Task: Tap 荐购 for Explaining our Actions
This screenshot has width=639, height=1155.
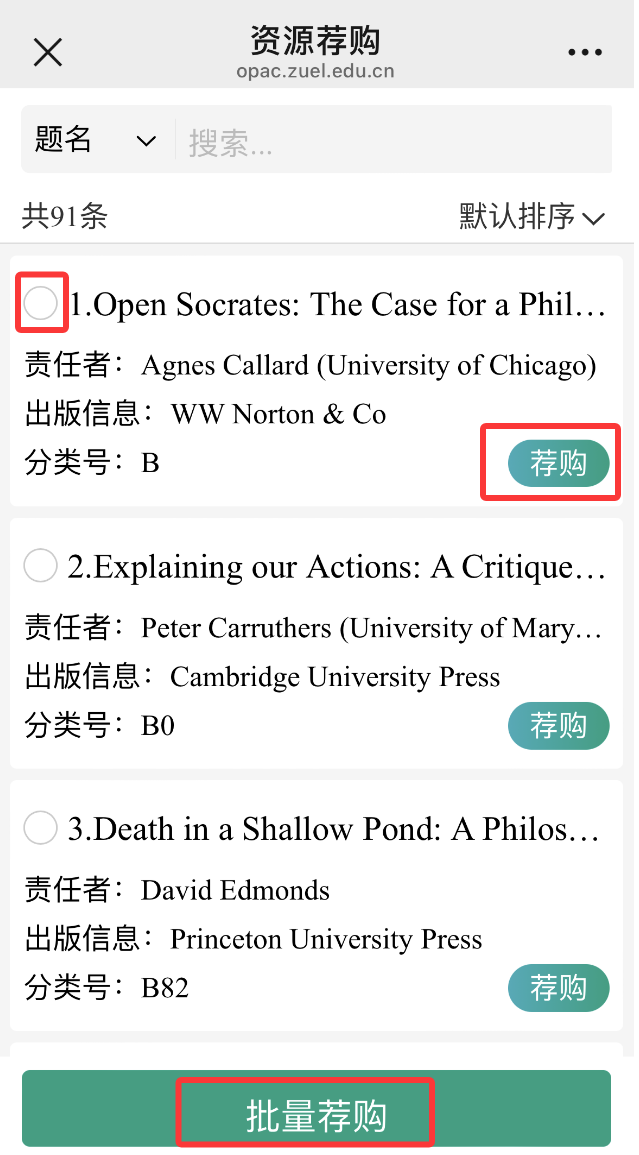Action: pyautogui.click(x=558, y=726)
